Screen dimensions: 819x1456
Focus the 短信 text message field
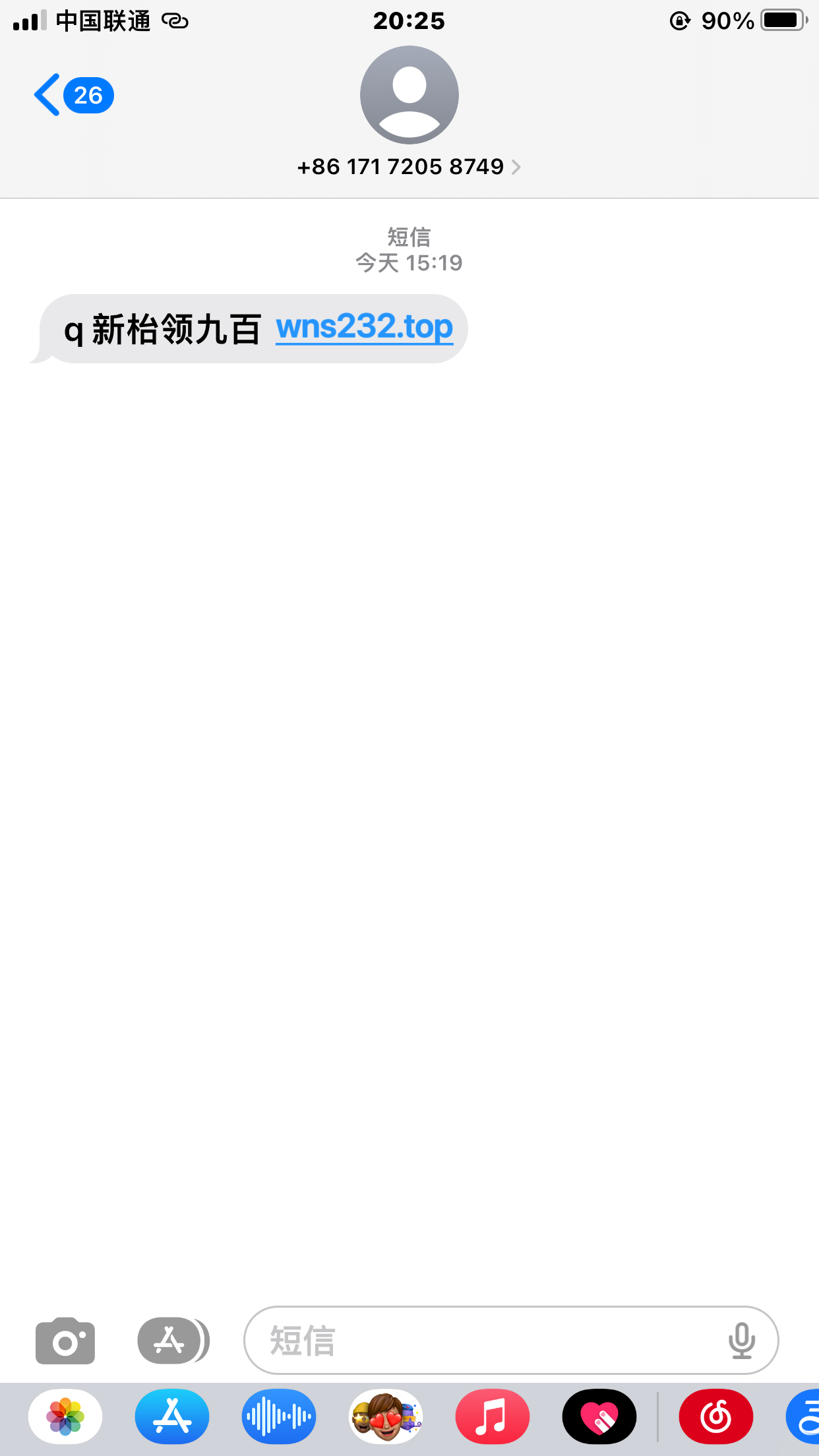481,1341
